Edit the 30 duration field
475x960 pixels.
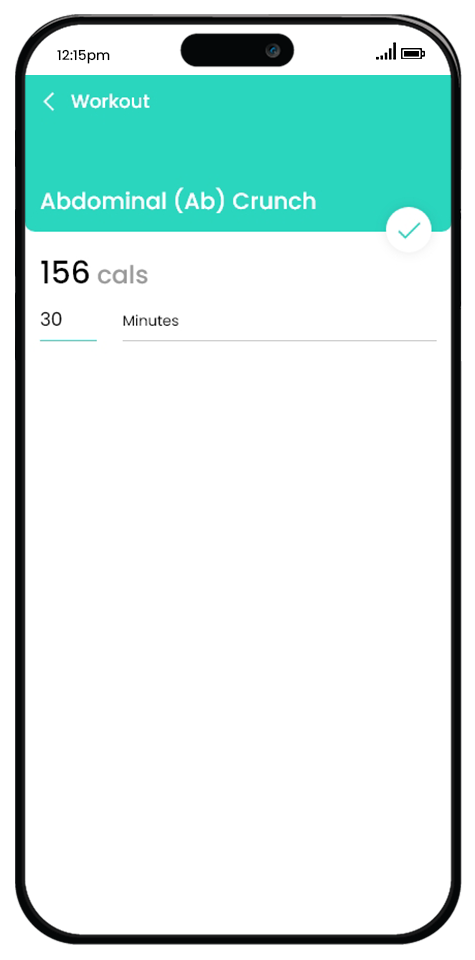point(68,323)
